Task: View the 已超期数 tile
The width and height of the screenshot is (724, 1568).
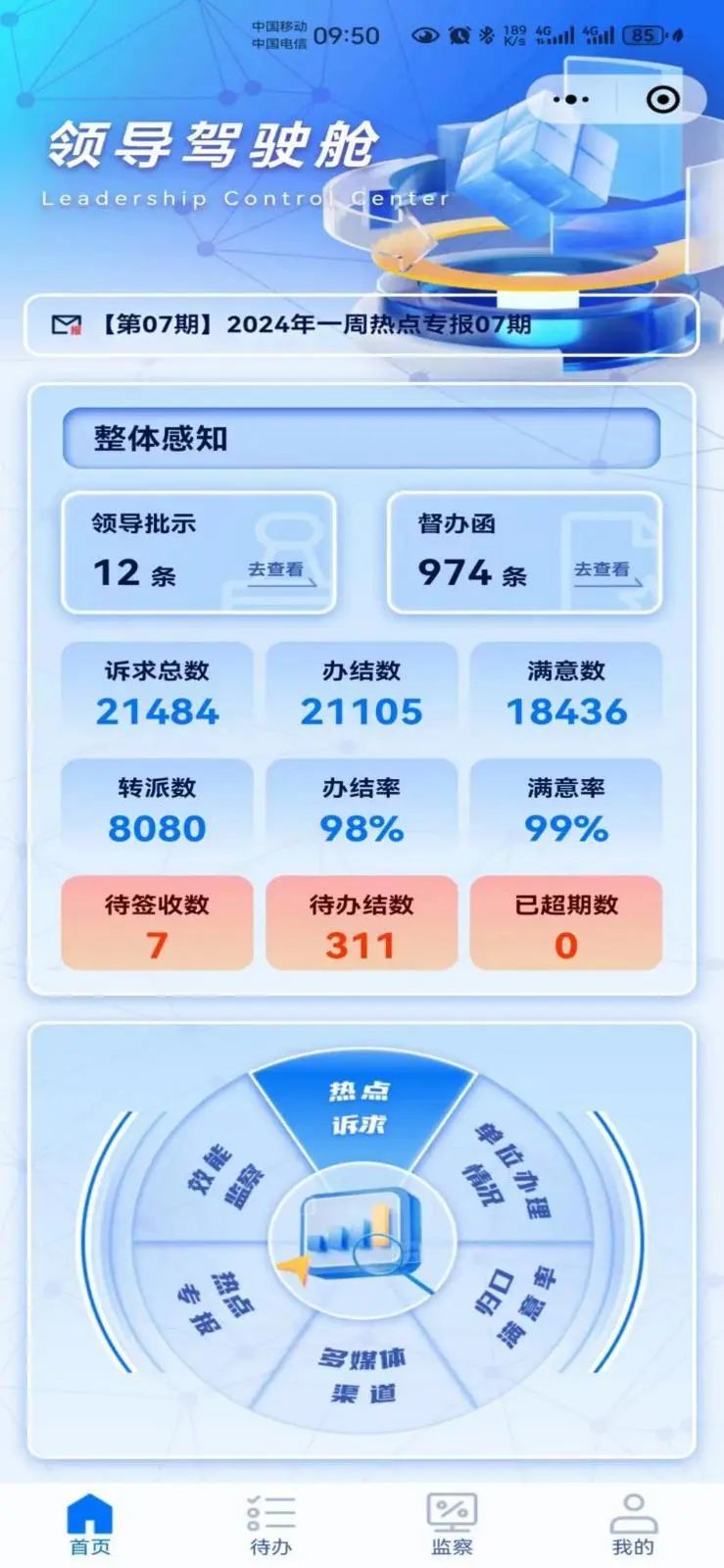Action: click(x=566, y=924)
